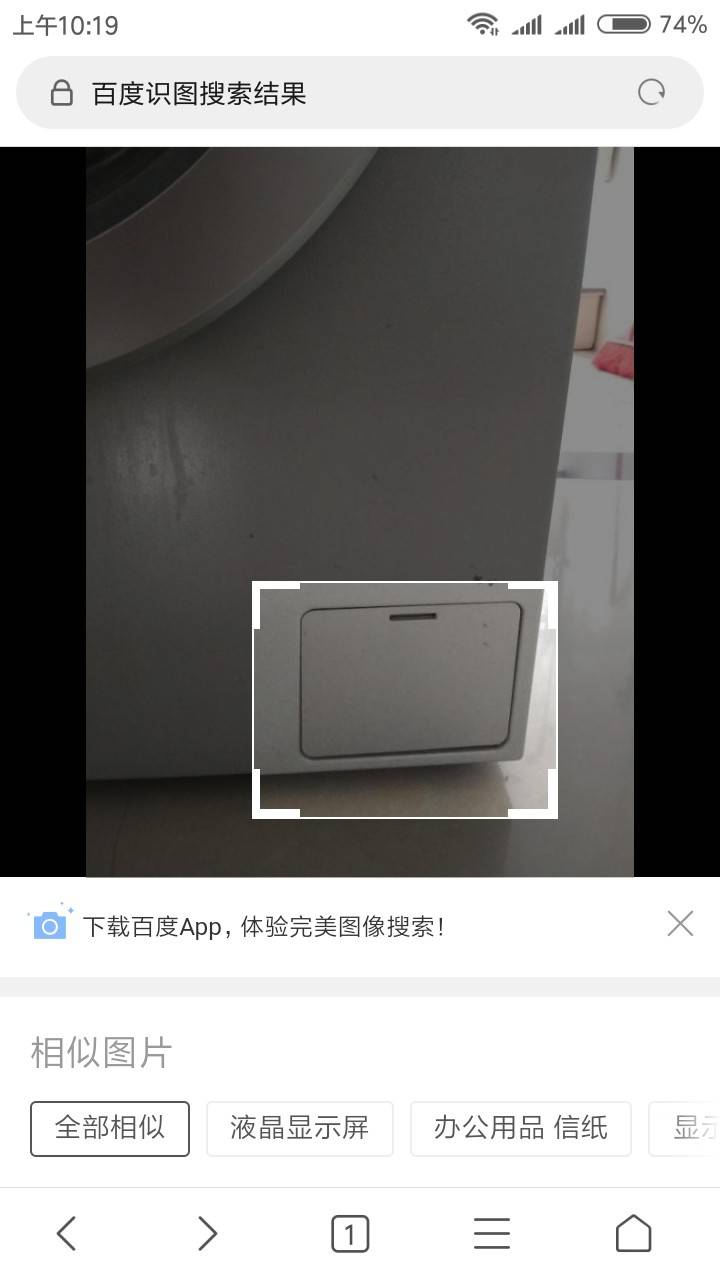Open the browser tabs switcher
The width and height of the screenshot is (720, 1280).
350,1233
